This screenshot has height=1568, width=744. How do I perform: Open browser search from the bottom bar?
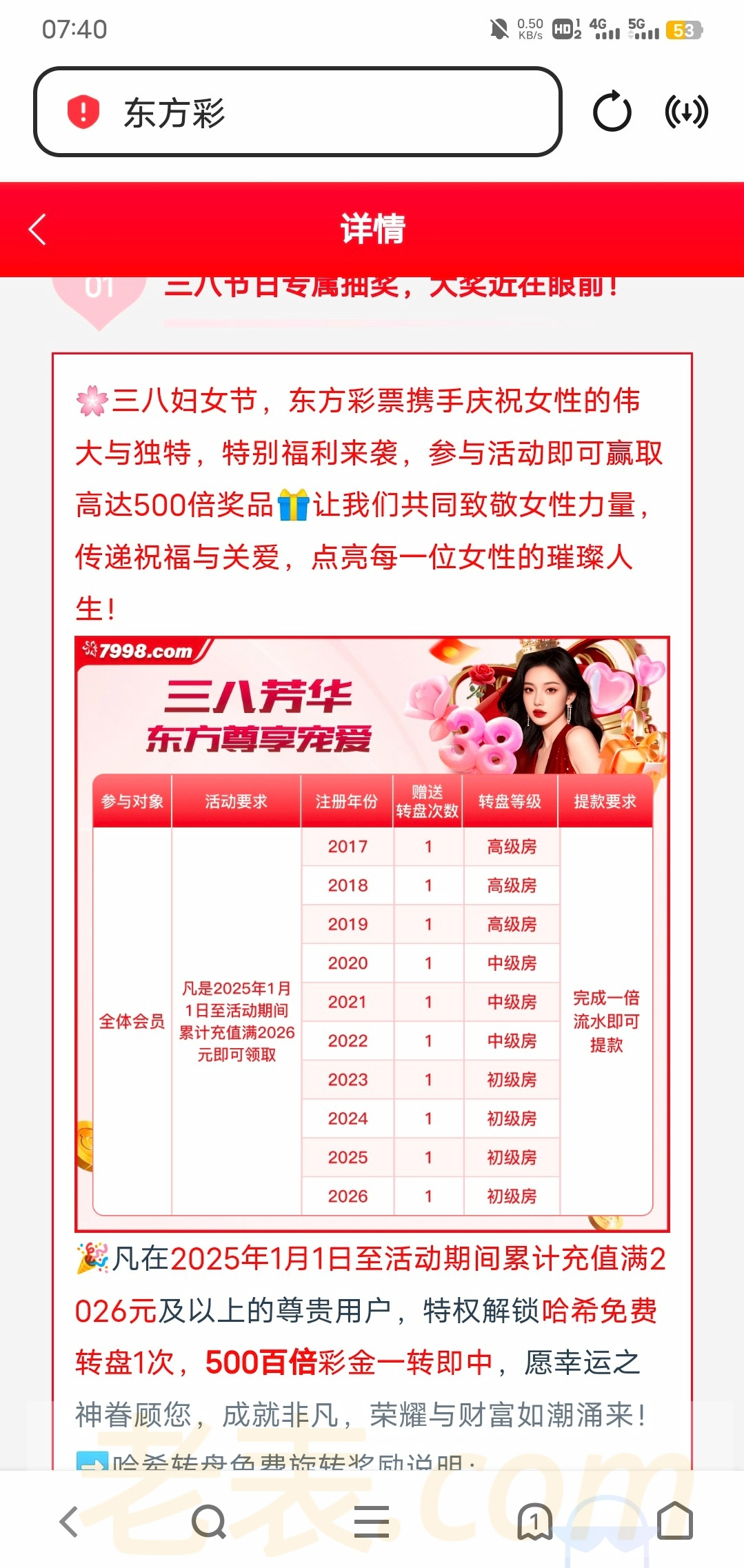click(209, 1521)
